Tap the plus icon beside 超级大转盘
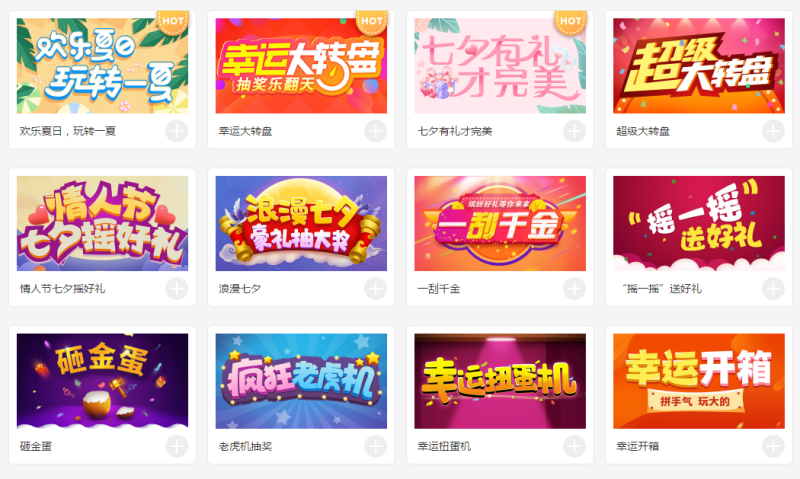The image size is (800, 479). (x=773, y=131)
